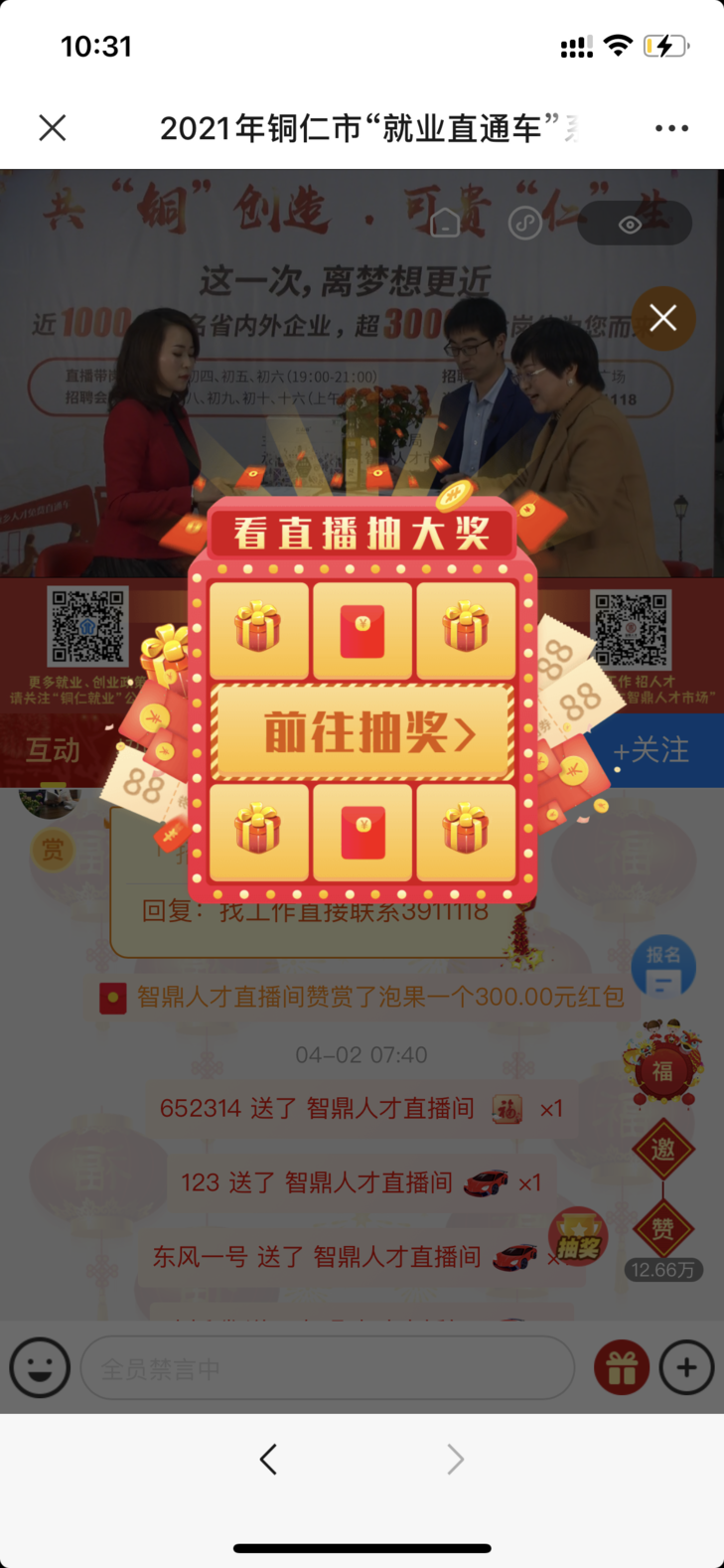Follow the channel with +关注
The height and width of the screenshot is (1568, 724).
[651, 750]
